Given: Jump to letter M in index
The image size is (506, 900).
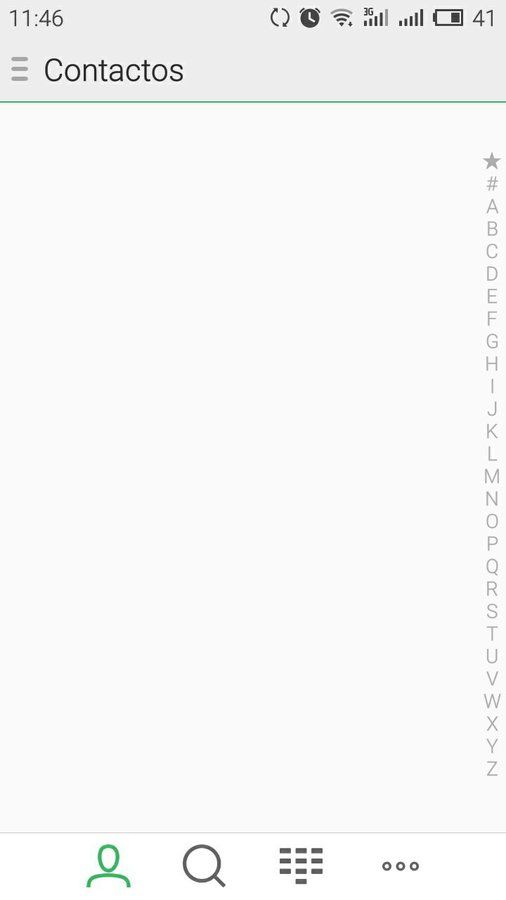Looking at the screenshot, I should coord(492,476).
